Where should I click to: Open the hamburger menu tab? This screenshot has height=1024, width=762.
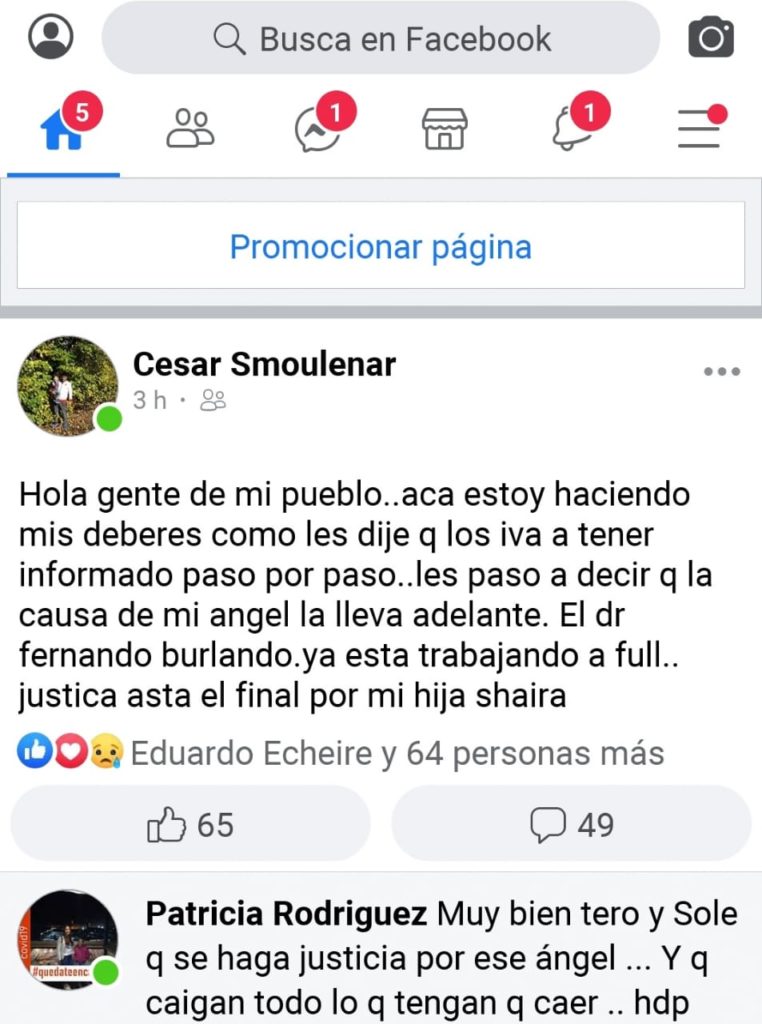(700, 130)
